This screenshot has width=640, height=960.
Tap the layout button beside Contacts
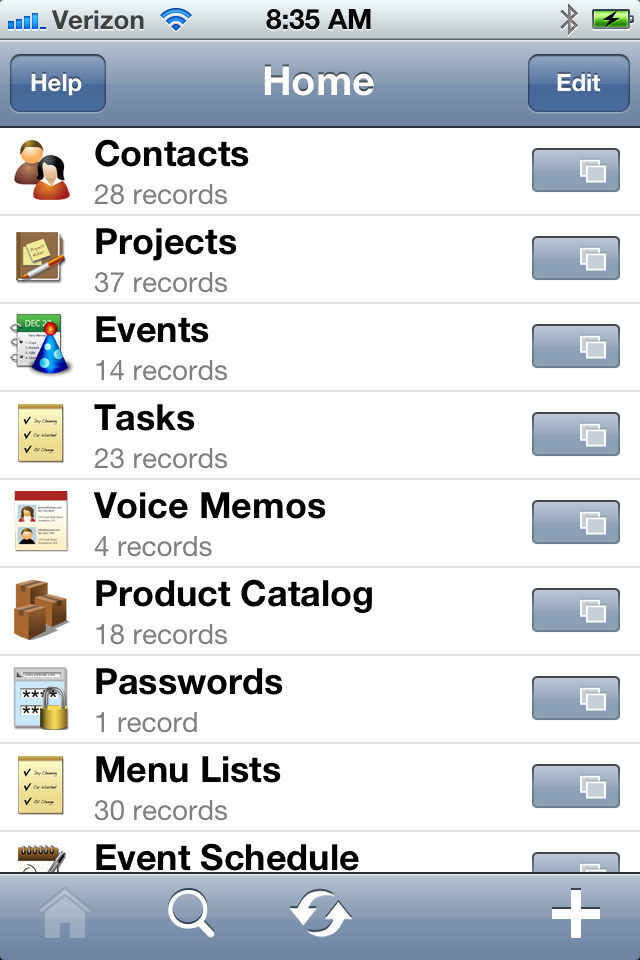pos(575,170)
